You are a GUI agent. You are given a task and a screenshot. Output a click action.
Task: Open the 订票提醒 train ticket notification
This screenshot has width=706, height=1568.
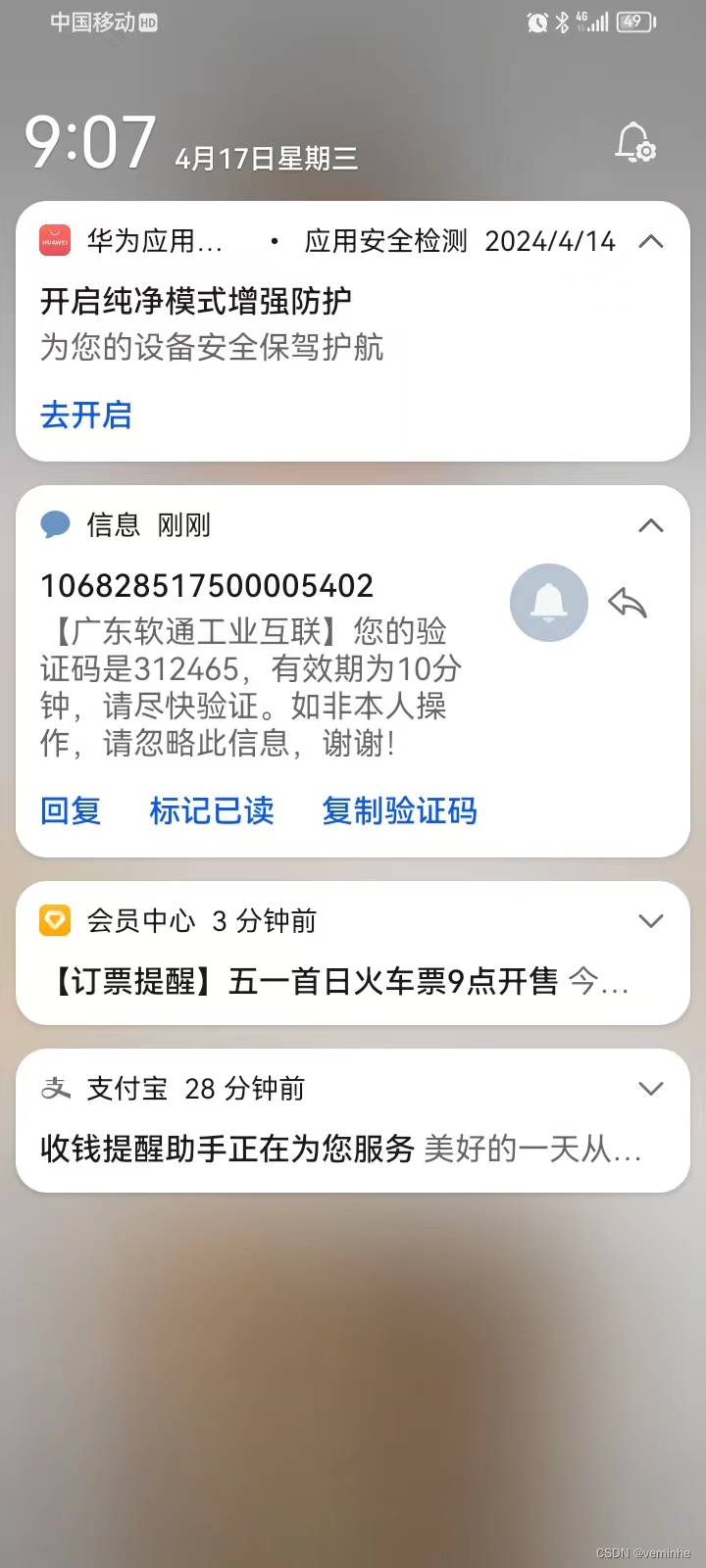point(353,954)
